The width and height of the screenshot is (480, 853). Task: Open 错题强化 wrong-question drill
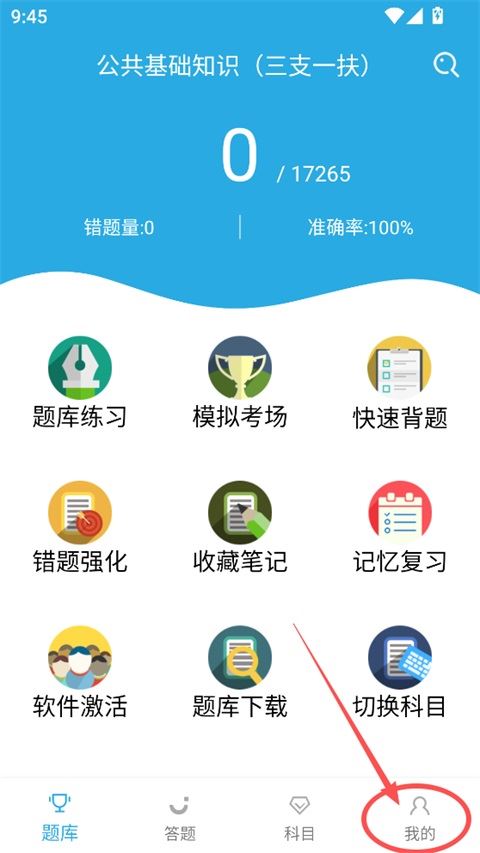coord(80,527)
